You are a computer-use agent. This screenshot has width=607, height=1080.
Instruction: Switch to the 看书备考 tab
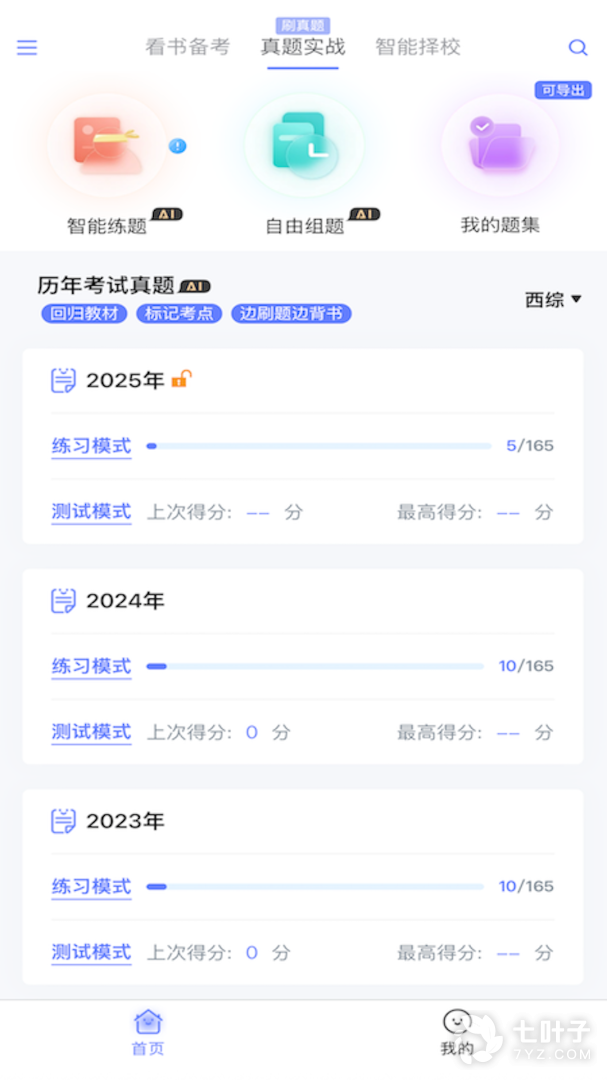[x=187, y=47]
